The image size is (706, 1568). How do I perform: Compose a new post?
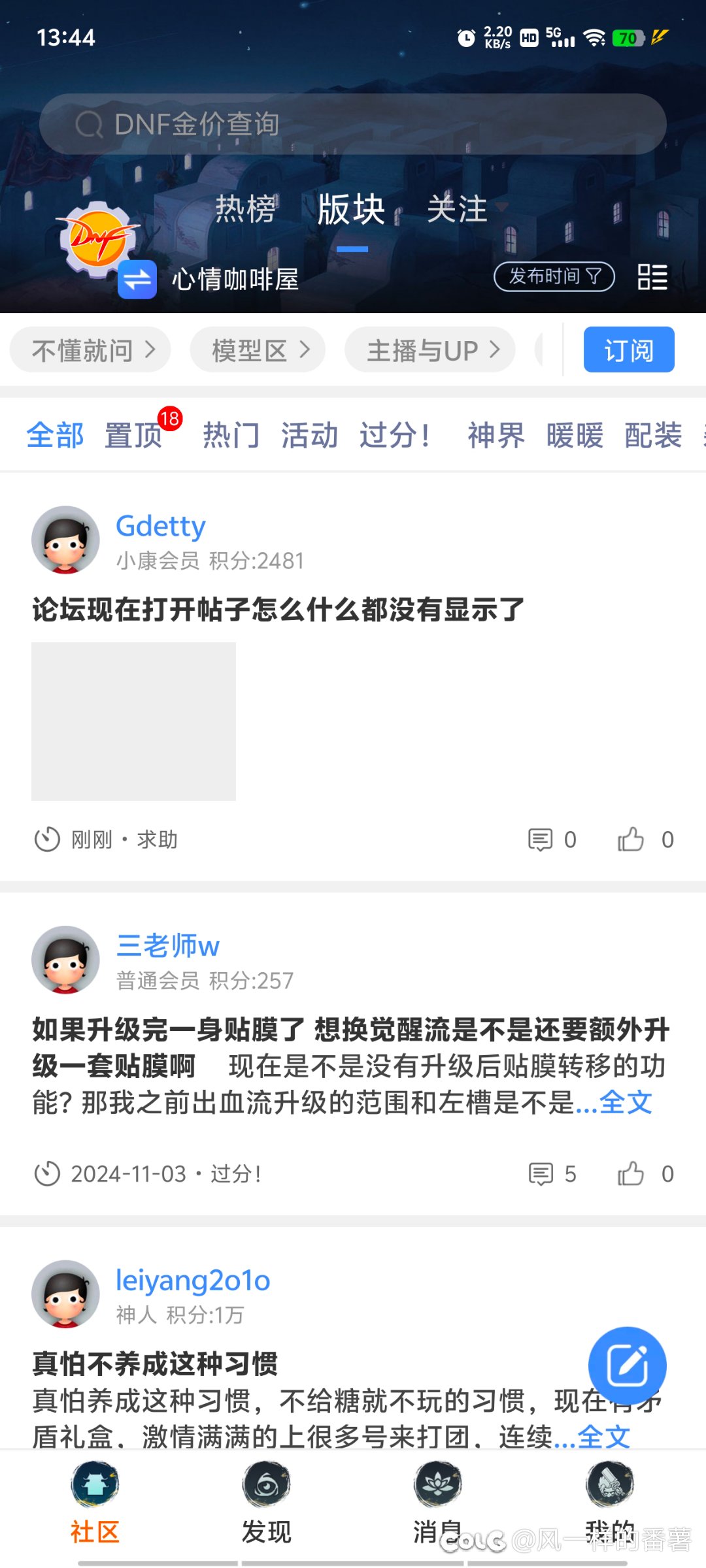(x=627, y=1365)
